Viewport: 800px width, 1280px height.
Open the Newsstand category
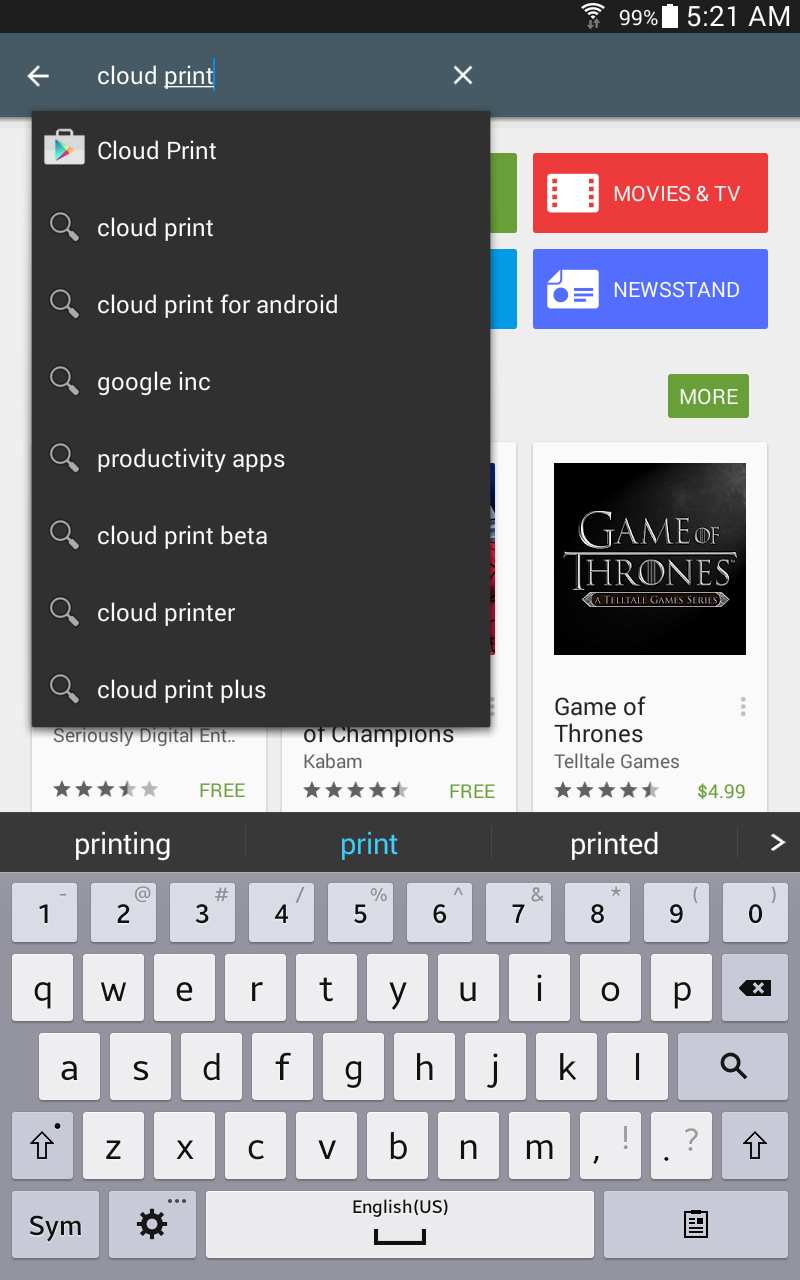click(650, 289)
